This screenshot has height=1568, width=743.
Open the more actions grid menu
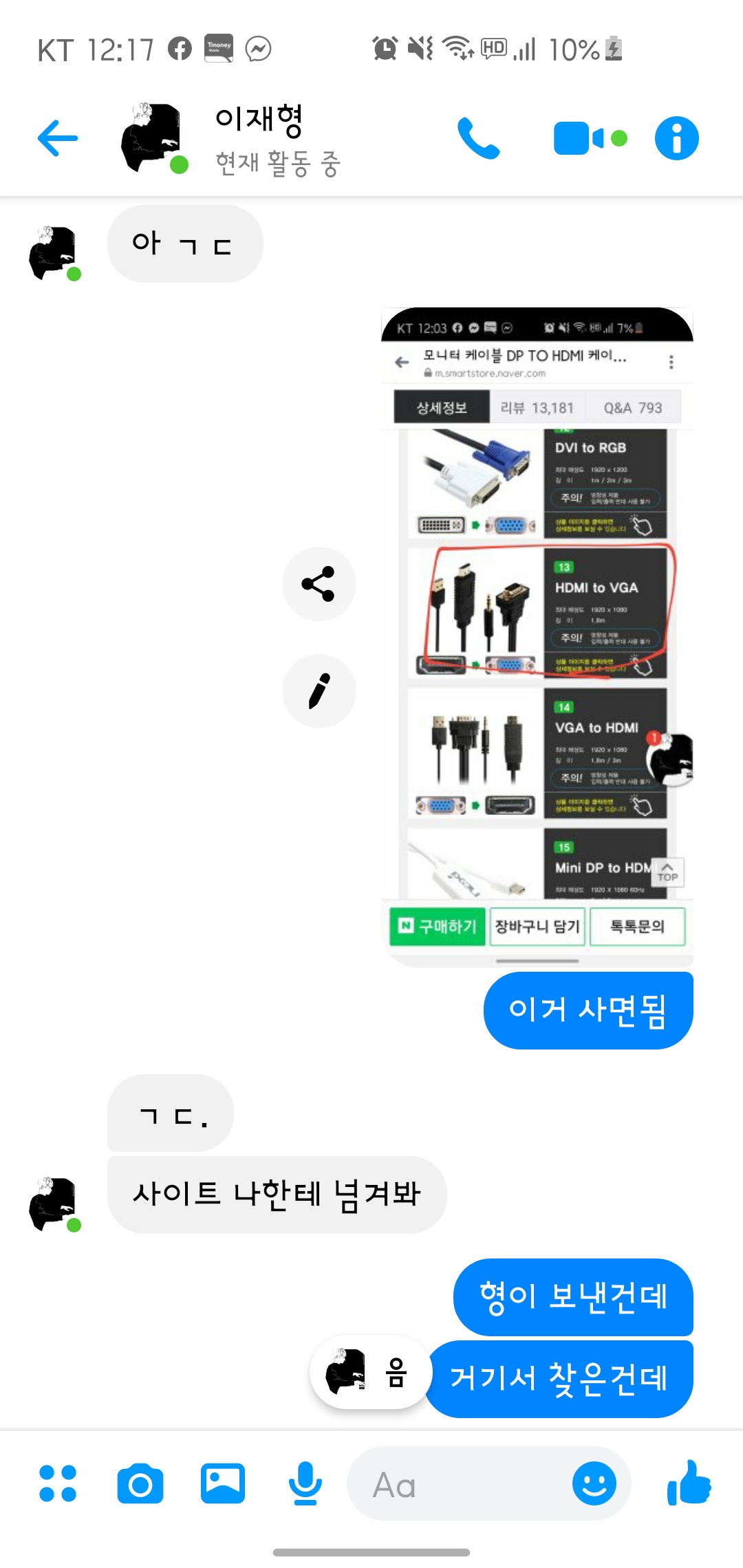click(x=58, y=1483)
